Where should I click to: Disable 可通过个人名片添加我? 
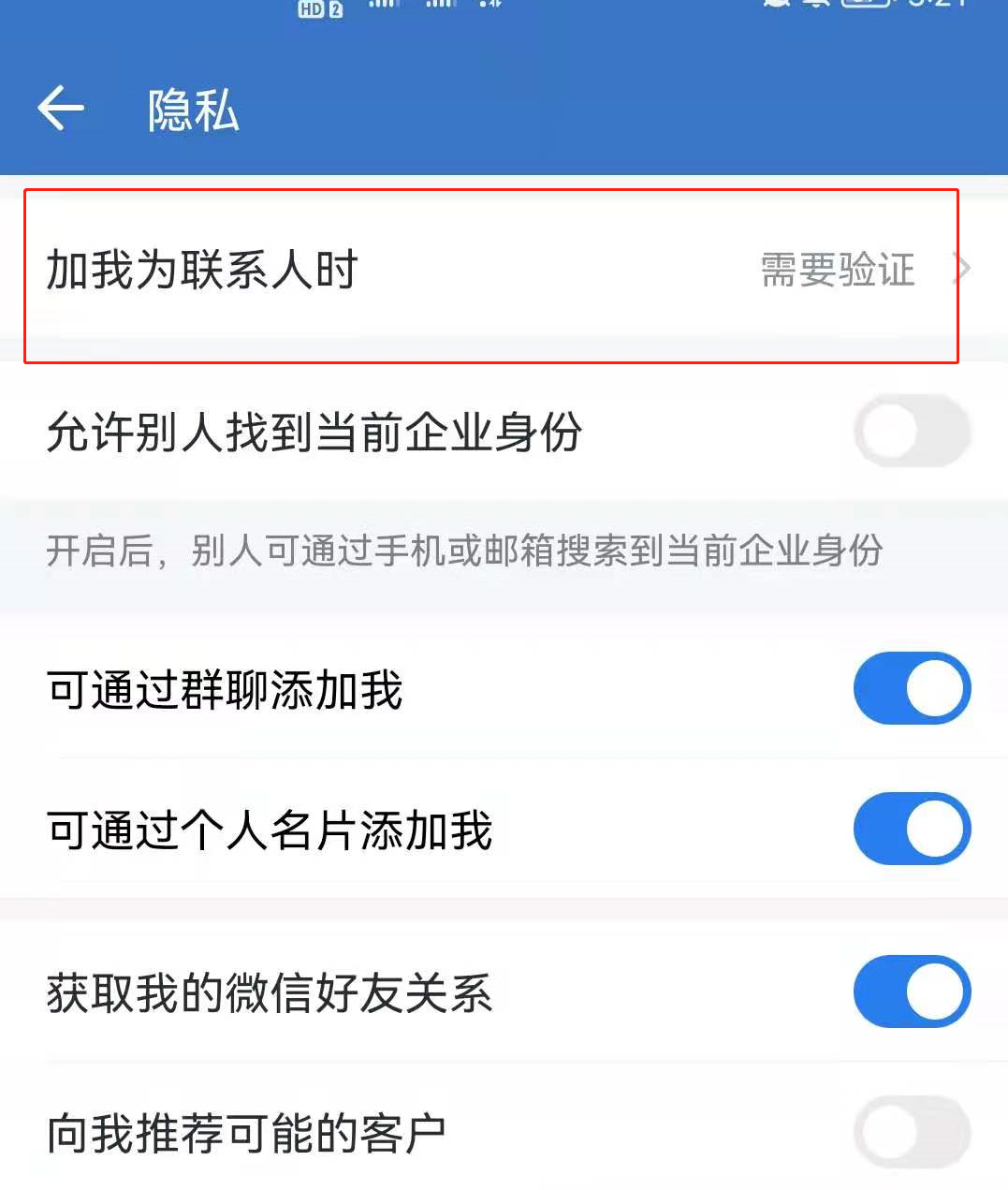(x=912, y=830)
